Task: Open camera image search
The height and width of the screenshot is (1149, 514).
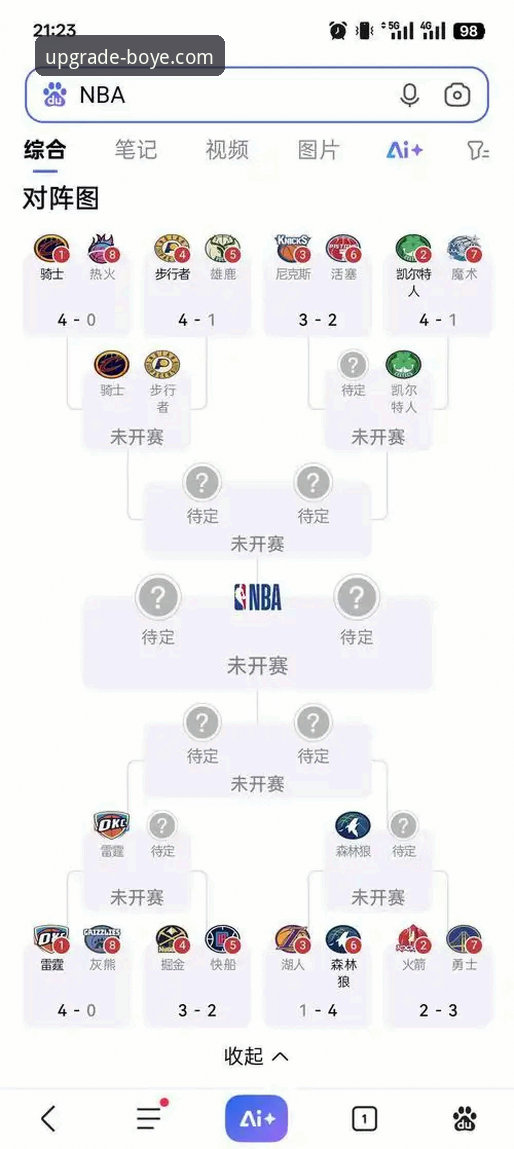Action: 457,95
